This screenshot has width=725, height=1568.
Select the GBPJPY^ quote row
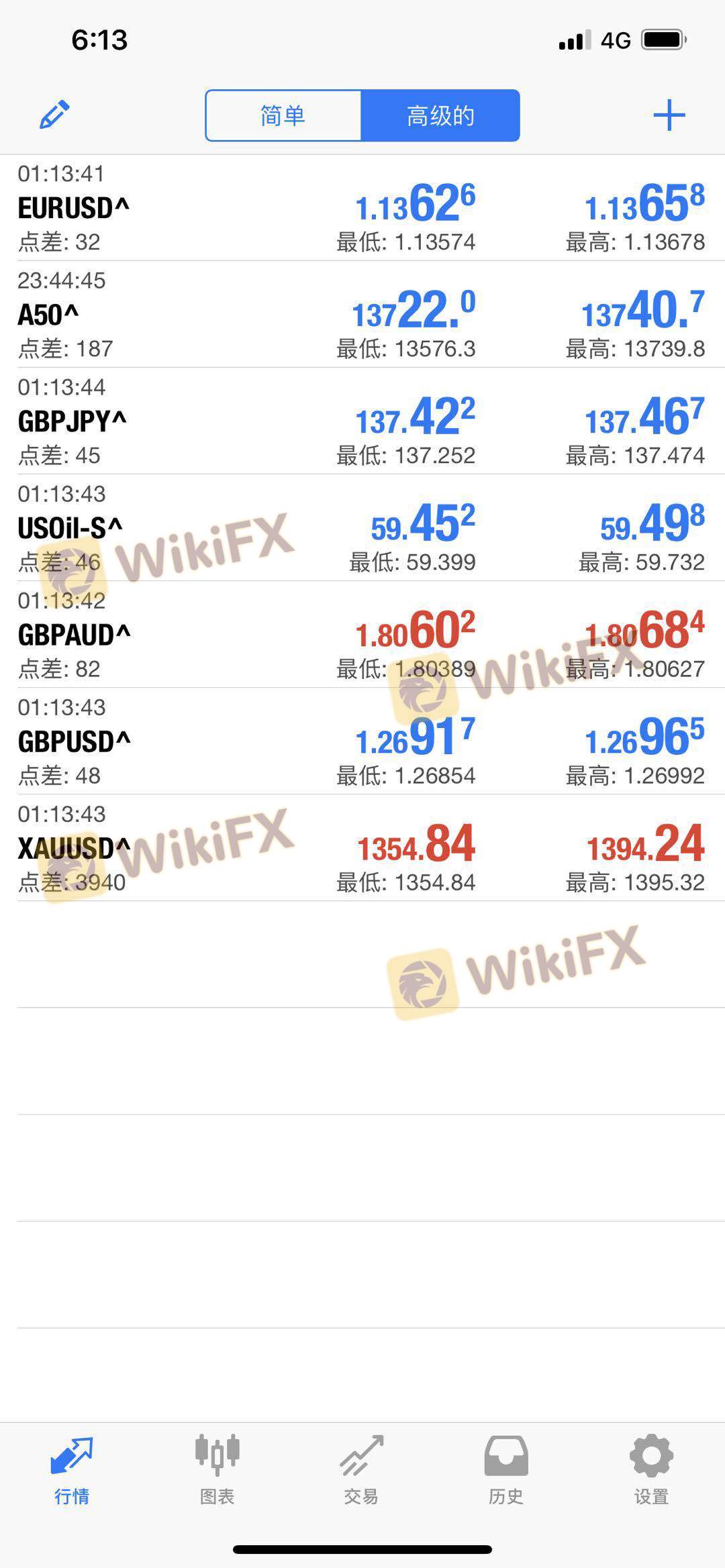click(x=362, y=421)
